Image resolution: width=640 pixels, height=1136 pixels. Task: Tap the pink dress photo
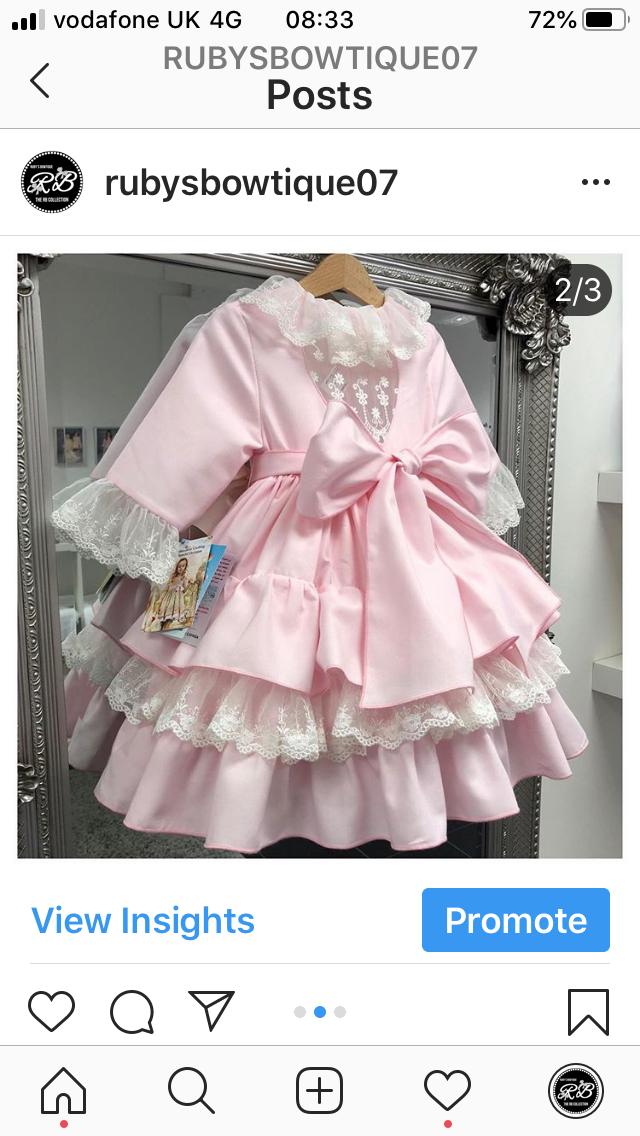pos(320,555)
